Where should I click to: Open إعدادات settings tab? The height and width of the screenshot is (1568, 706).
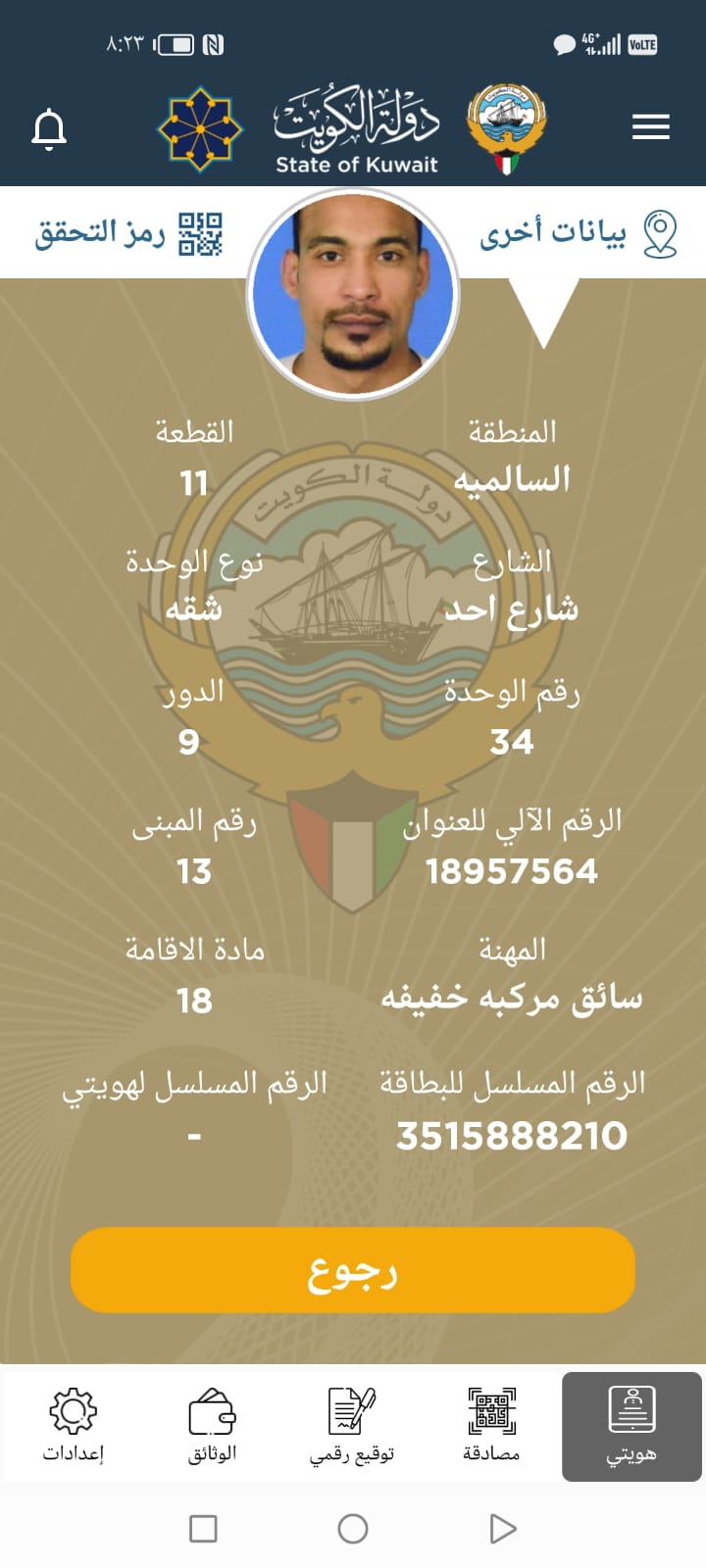click(x=73, y=1426)
